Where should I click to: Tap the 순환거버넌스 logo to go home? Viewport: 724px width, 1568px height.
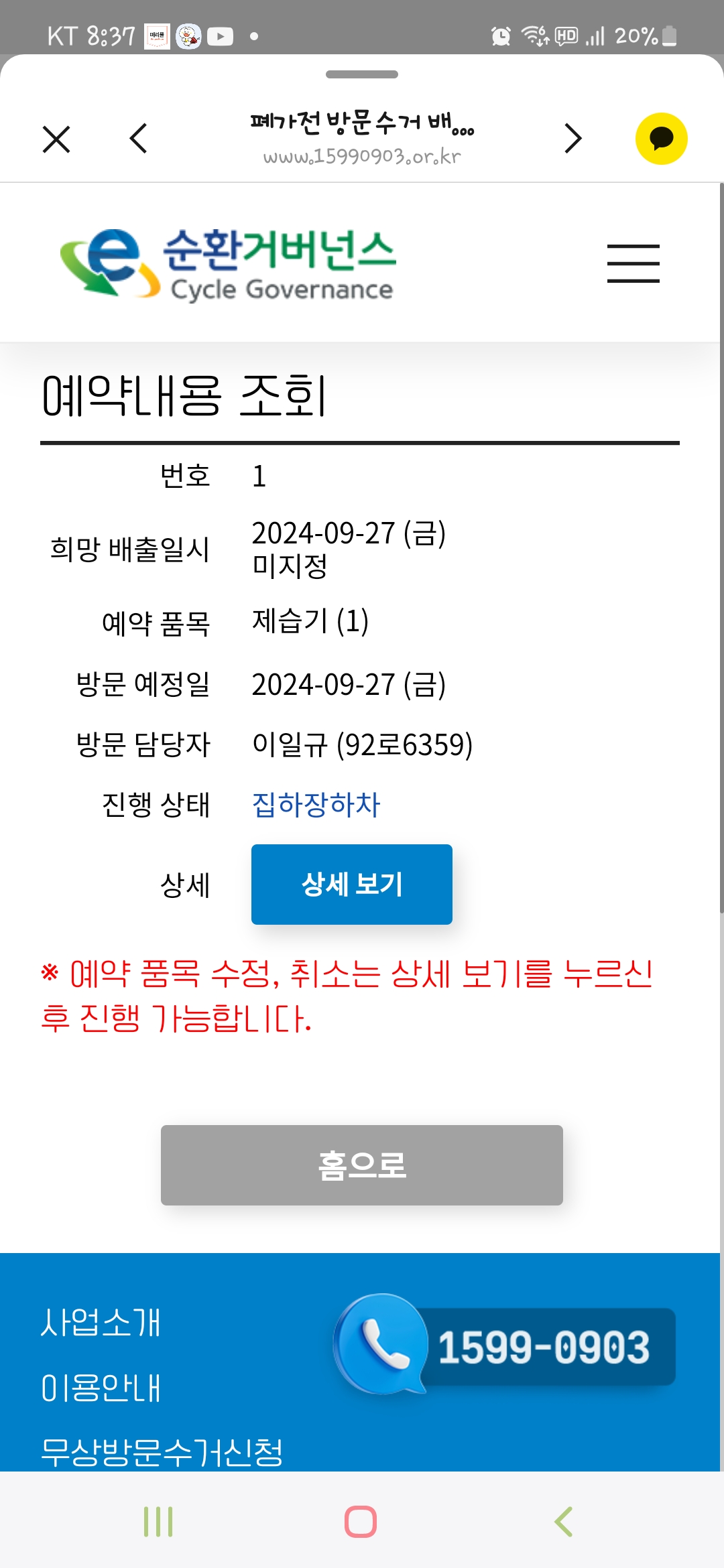tap(228, 263)
